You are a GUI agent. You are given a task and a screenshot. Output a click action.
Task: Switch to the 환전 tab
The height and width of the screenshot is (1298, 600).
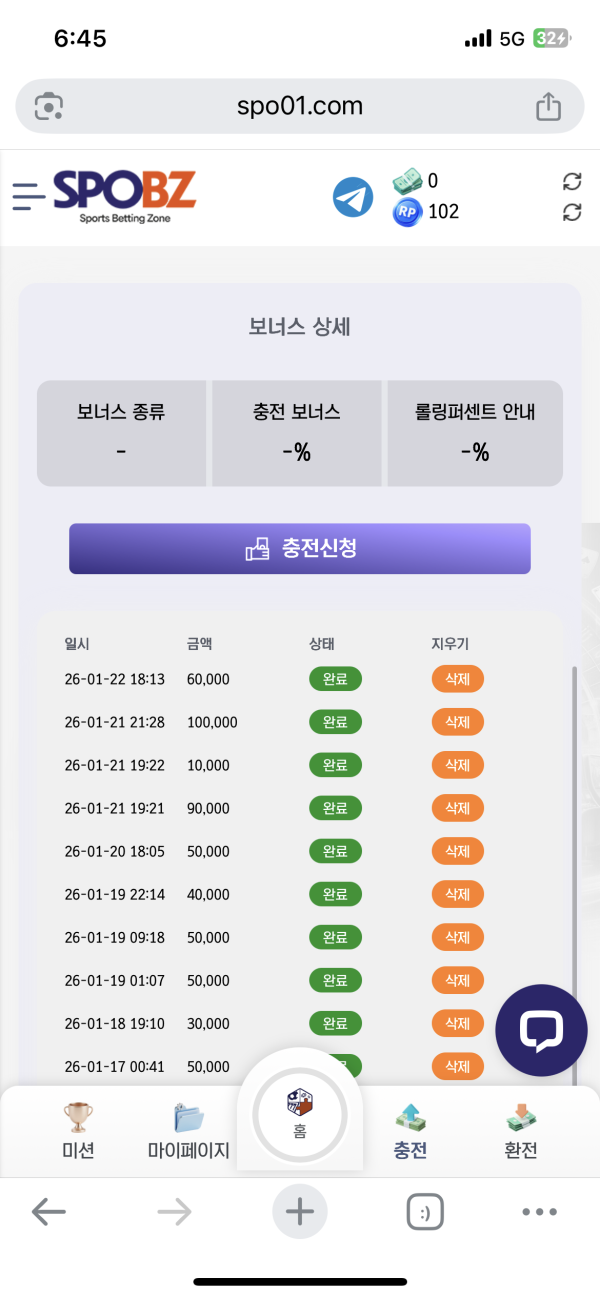coord(521,1130)
